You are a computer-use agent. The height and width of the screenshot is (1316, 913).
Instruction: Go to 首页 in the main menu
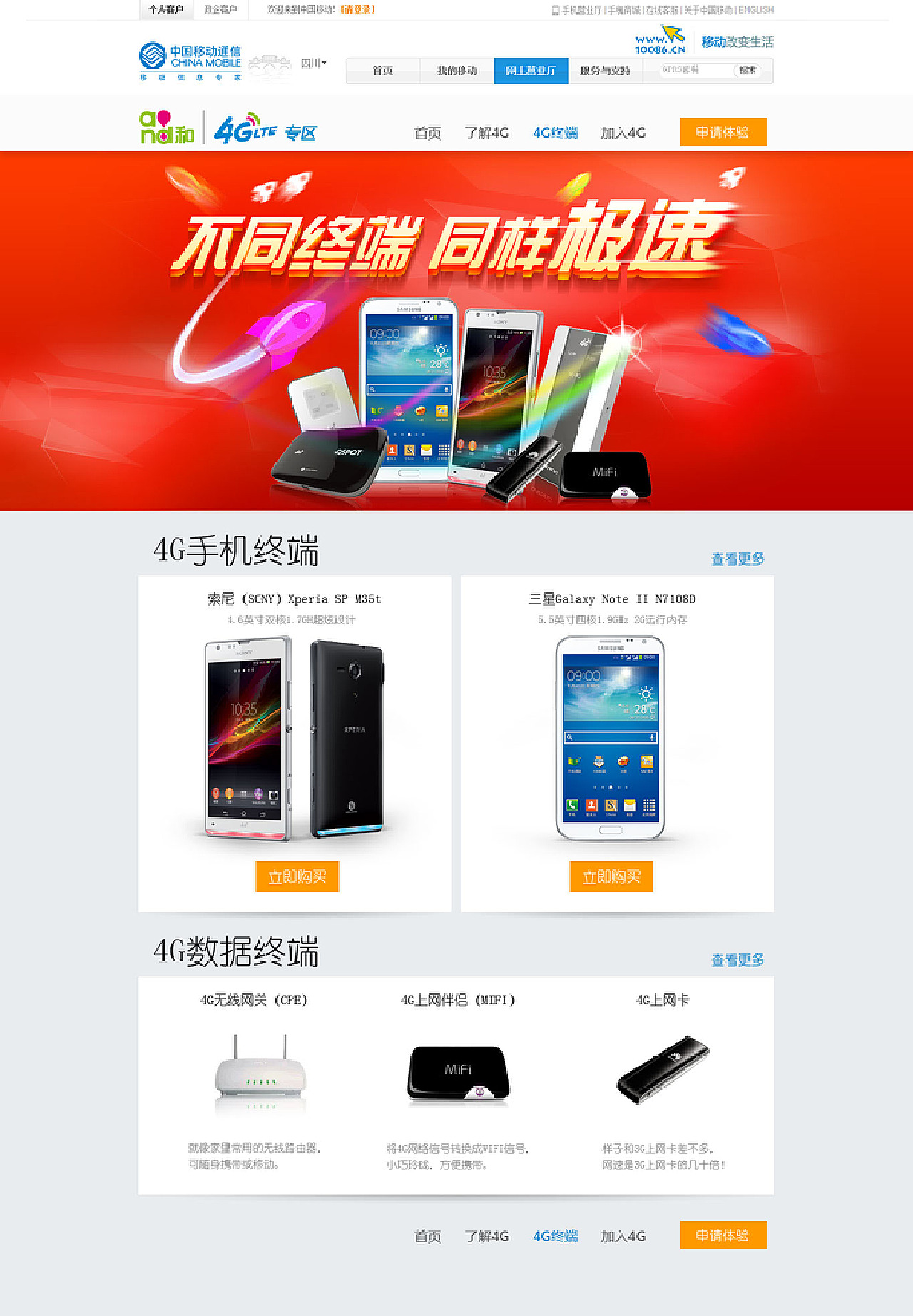tap(383, 71)
